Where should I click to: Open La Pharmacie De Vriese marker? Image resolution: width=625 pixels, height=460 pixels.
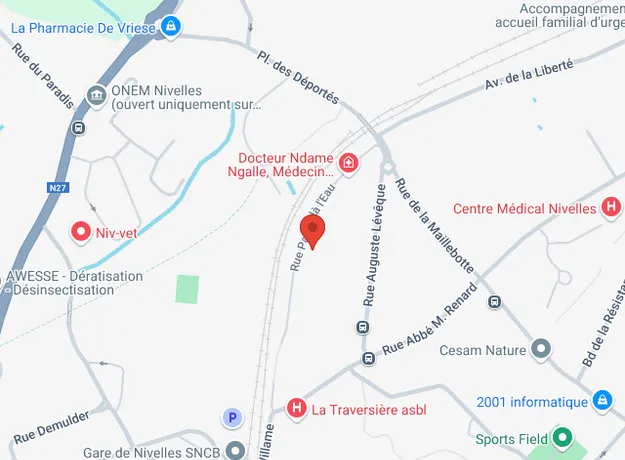pyautogui.click(x=172, y=26)
